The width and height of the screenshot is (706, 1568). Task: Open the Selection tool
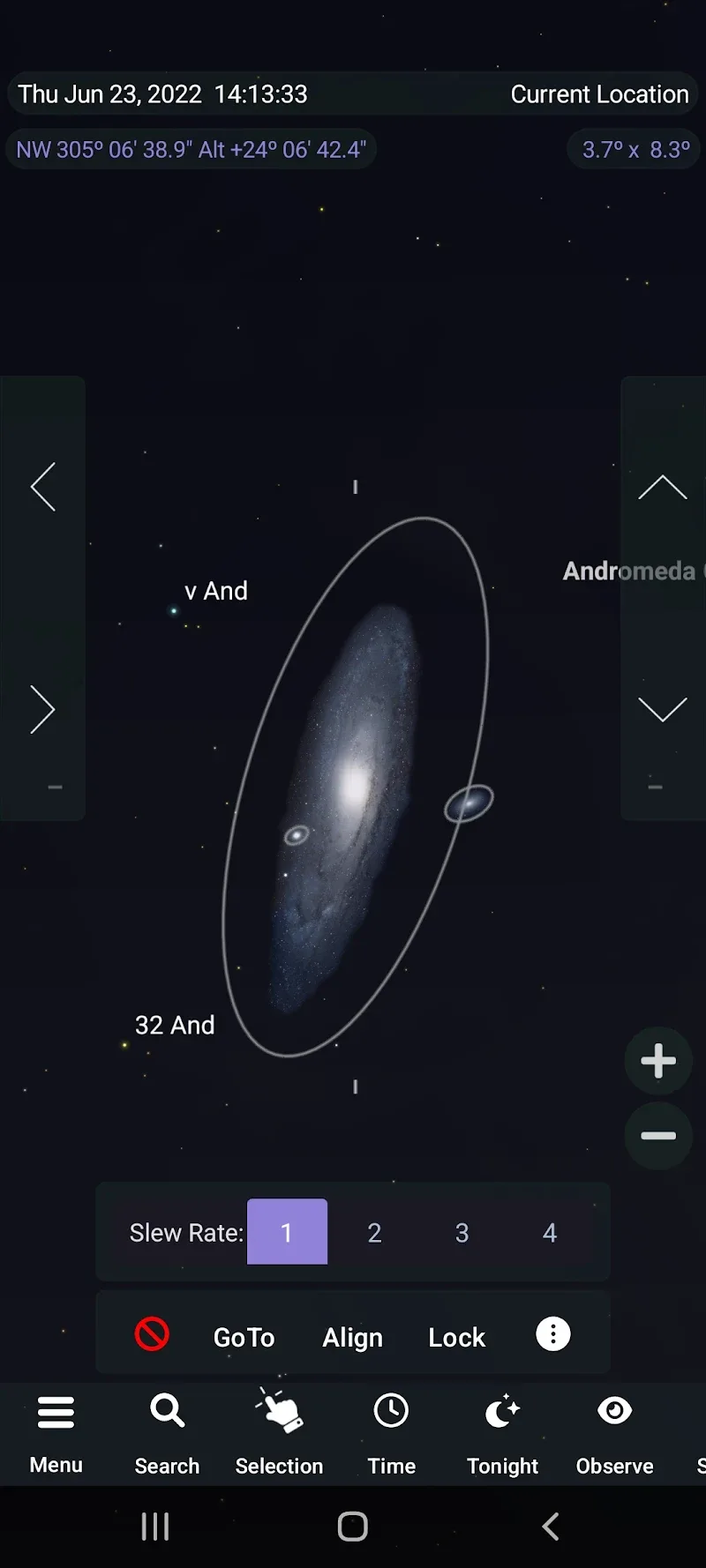coord(279,1433)
